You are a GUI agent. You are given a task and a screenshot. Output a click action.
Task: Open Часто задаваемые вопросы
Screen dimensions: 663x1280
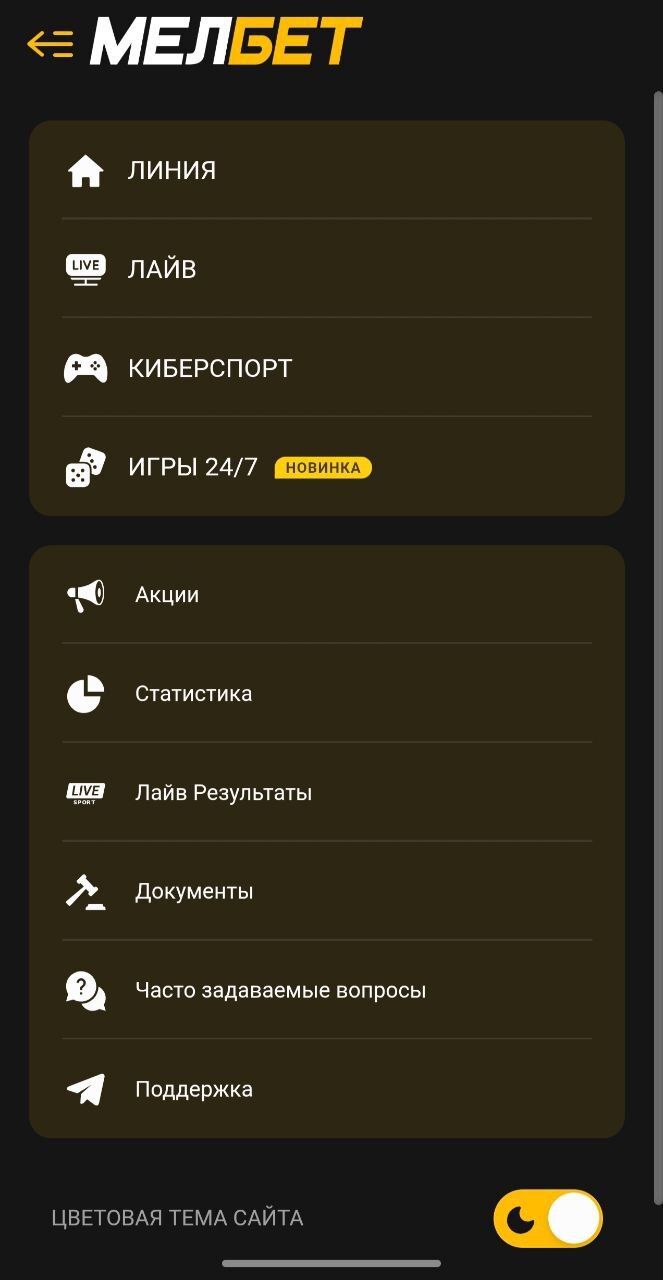point(280,990)
